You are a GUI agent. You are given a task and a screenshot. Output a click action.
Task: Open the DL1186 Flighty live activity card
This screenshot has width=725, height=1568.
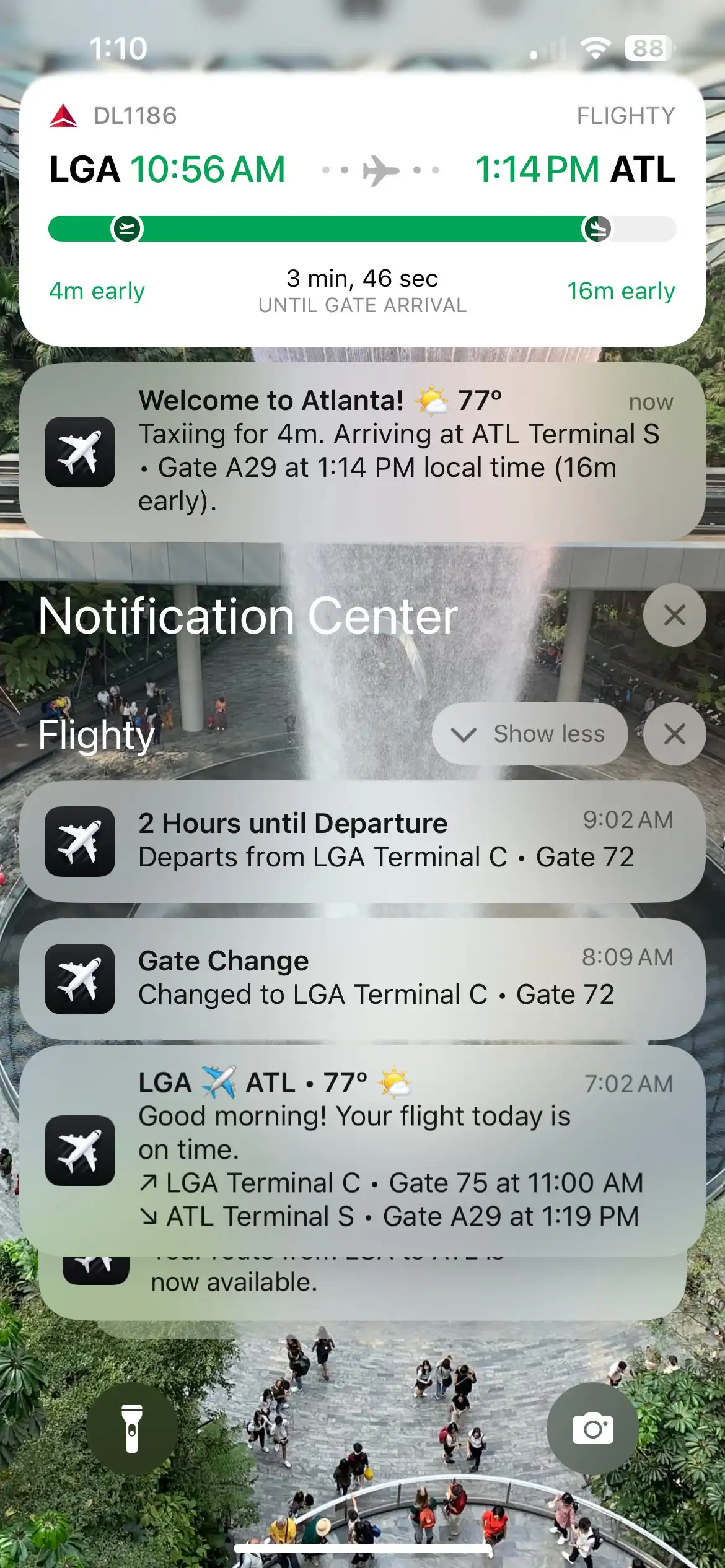tap(362, 211)
